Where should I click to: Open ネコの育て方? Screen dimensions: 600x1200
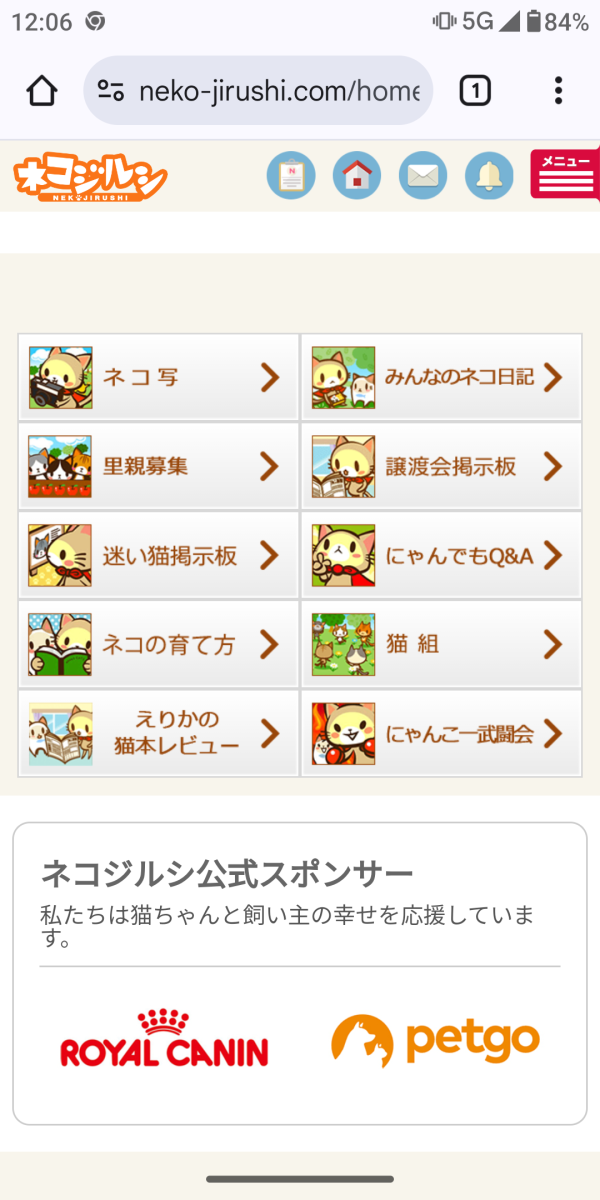[x=158, y=644]
